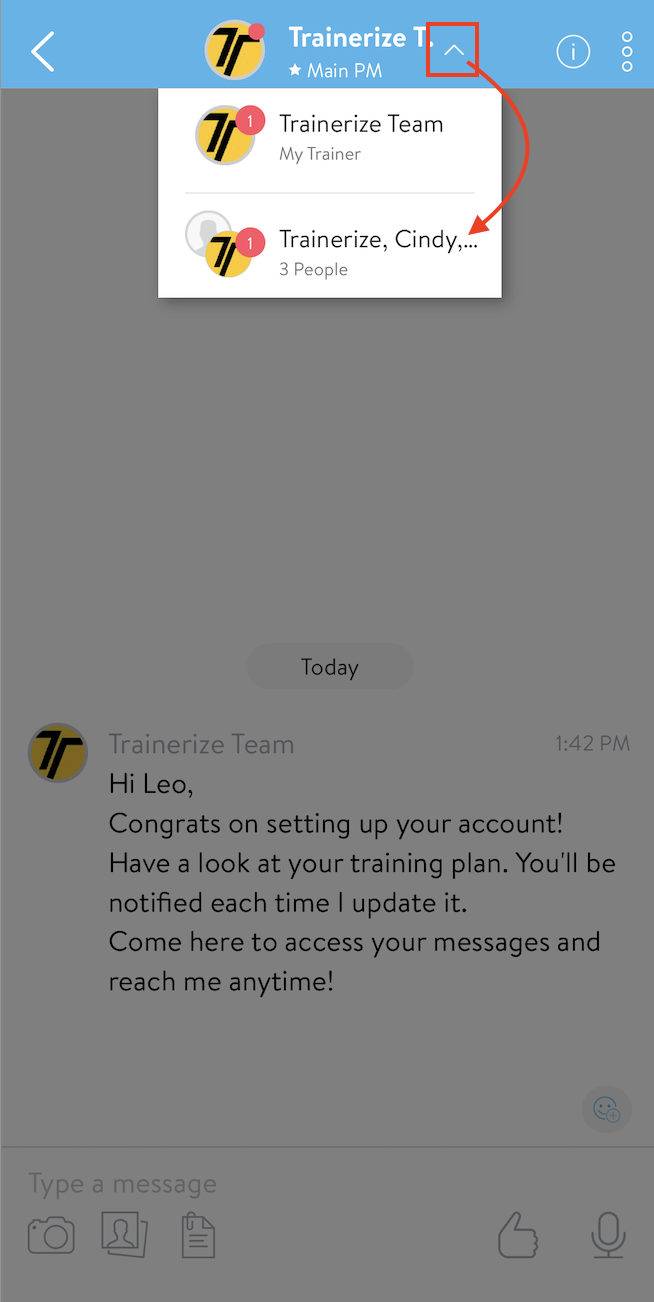
Task: Open the three-dot overflow menu
Action: pos(627,51)
